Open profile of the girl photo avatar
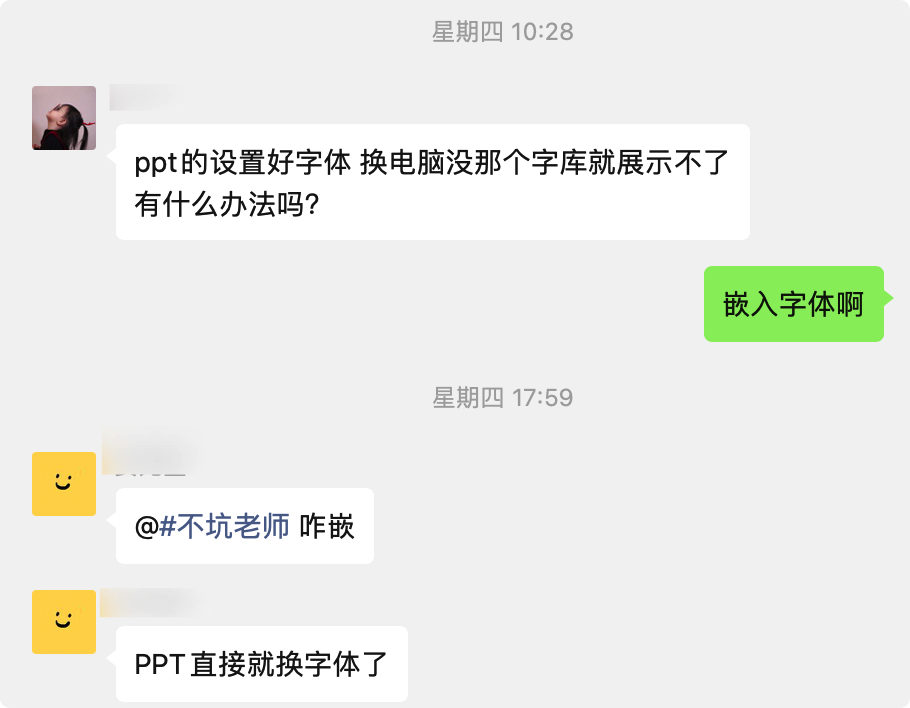This screenshot has width=910, height=708. [64, 118]
